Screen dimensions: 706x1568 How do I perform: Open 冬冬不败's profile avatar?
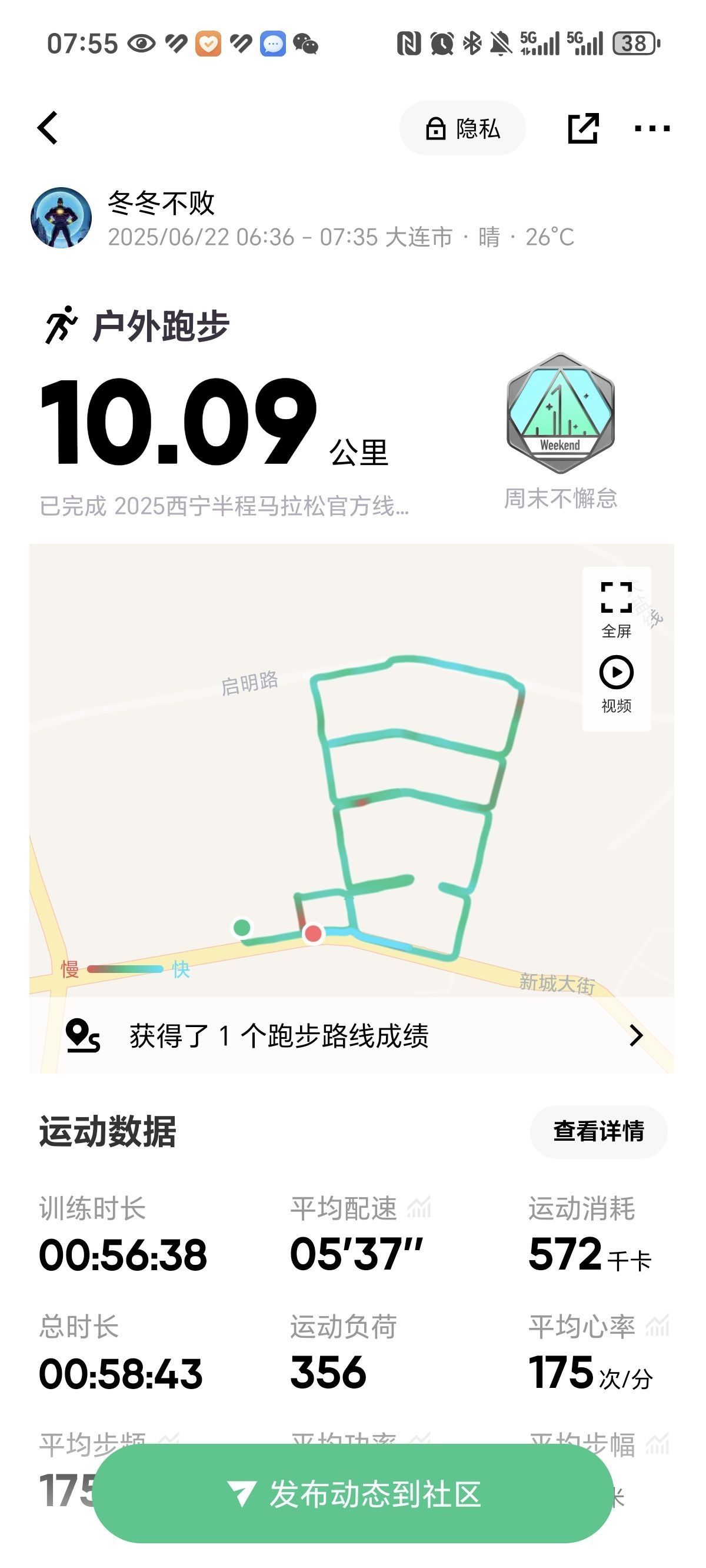61,218
